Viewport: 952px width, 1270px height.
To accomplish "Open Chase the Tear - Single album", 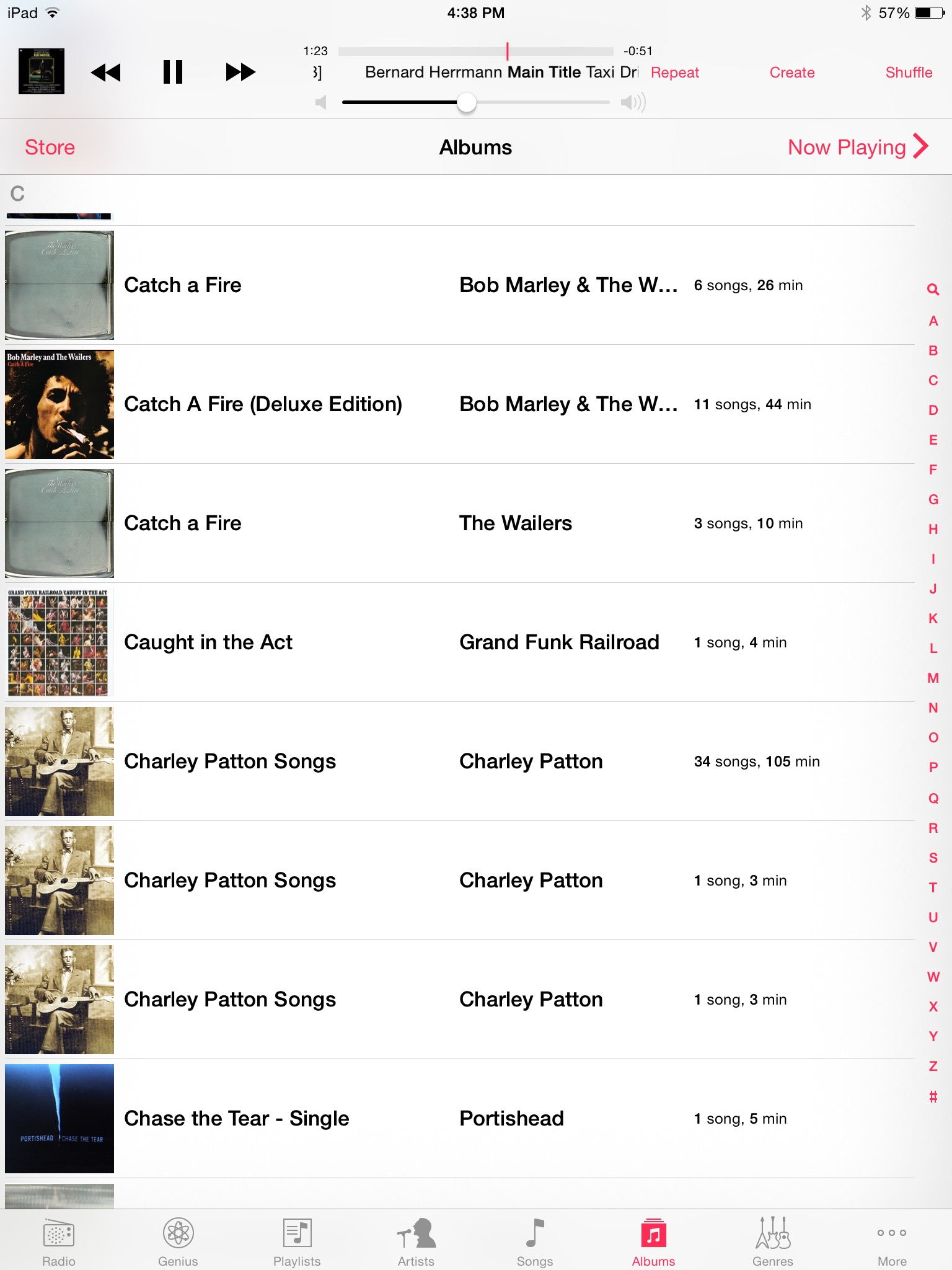I will [237, 1119].
